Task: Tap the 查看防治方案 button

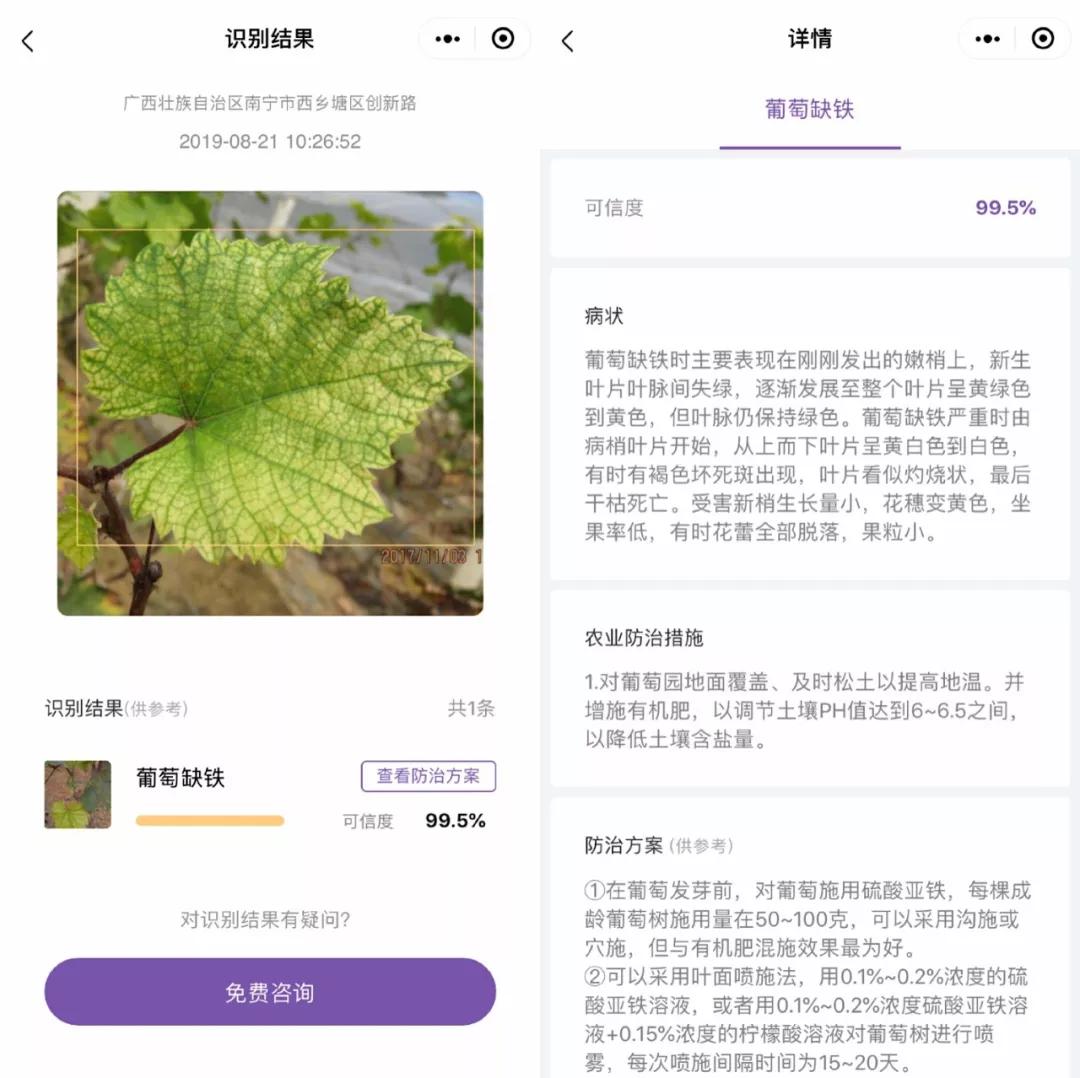Action: coord(428,776)
